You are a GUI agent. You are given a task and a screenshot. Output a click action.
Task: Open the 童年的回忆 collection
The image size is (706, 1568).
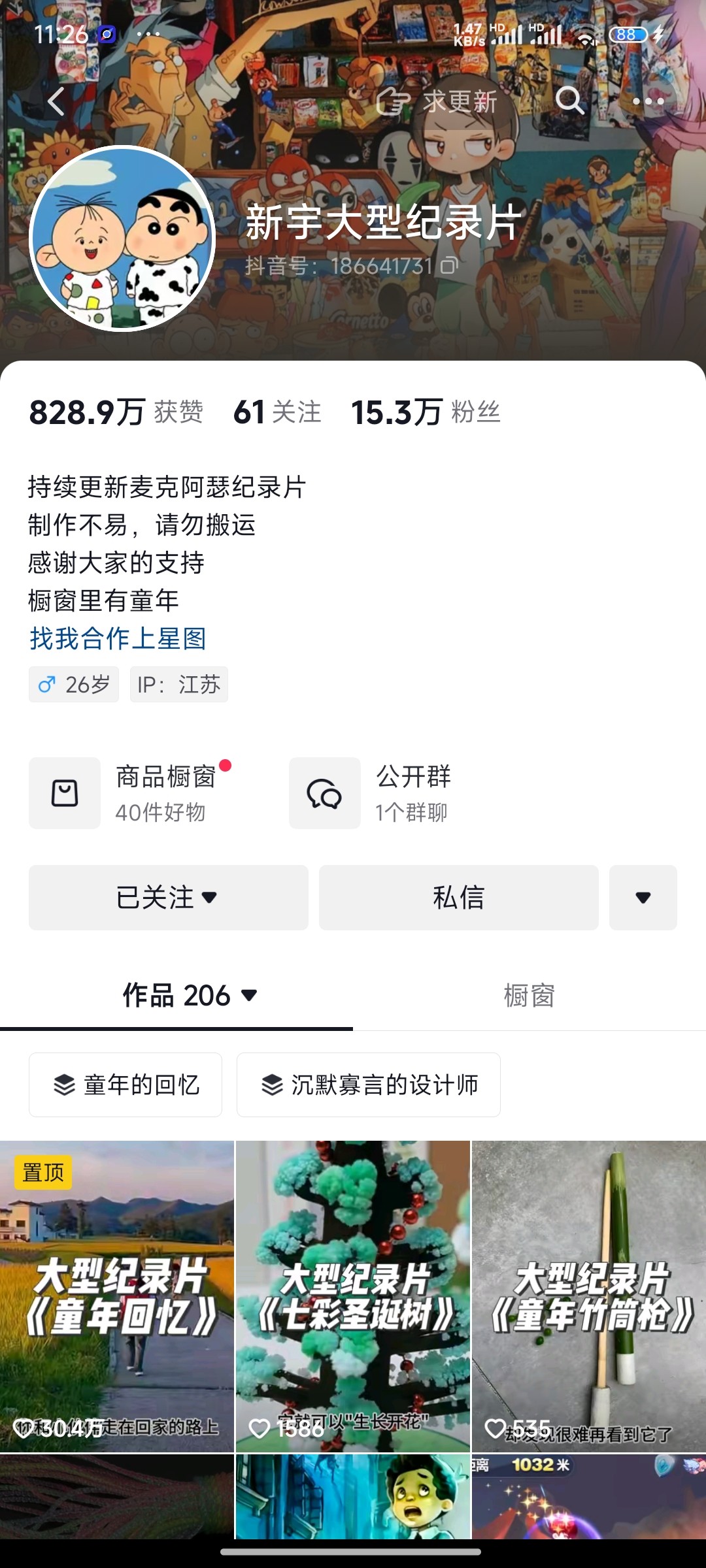(x=126, y=1085)
